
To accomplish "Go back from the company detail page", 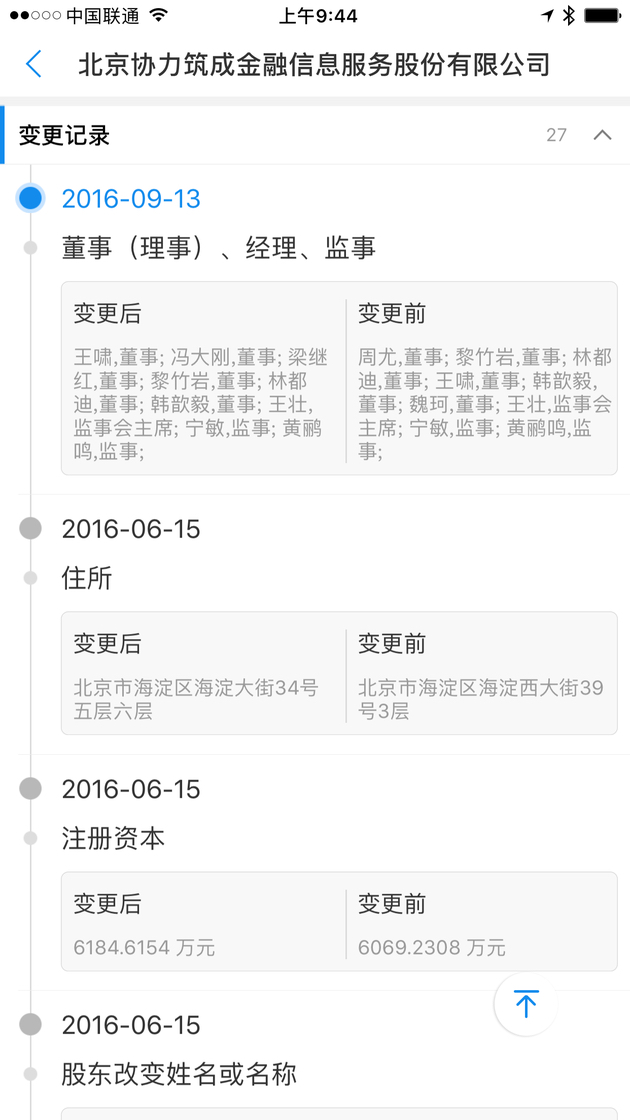I will [x=34, y=65].
